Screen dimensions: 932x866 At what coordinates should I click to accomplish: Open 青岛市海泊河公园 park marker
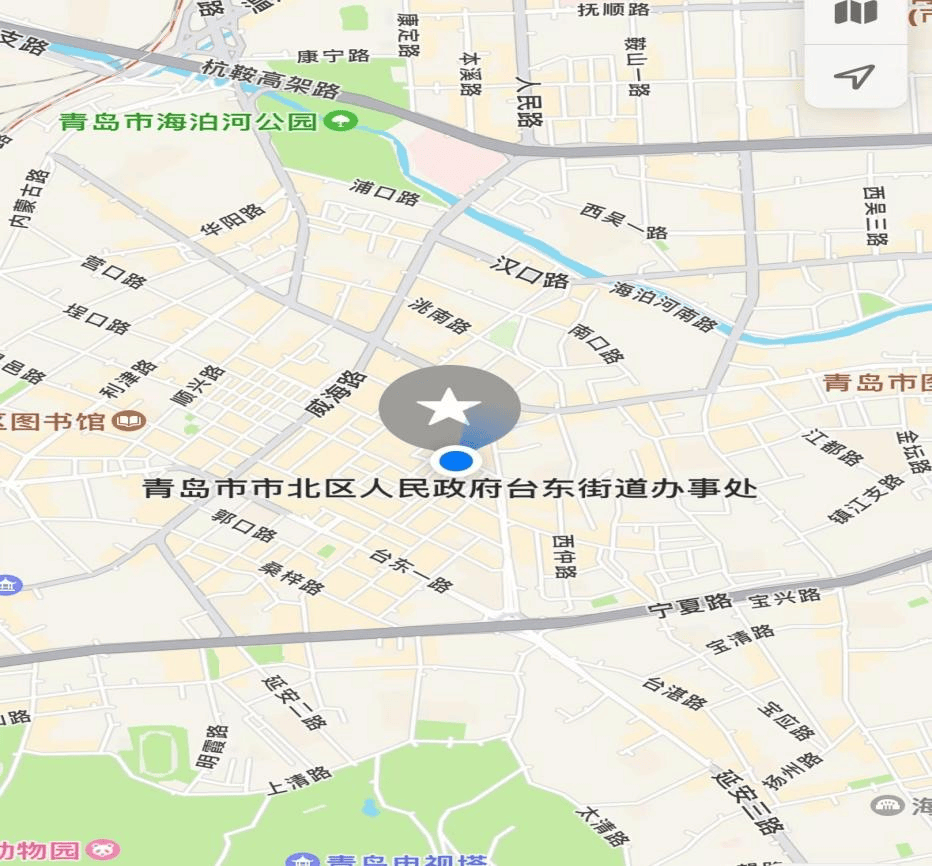tap(341, 122)
